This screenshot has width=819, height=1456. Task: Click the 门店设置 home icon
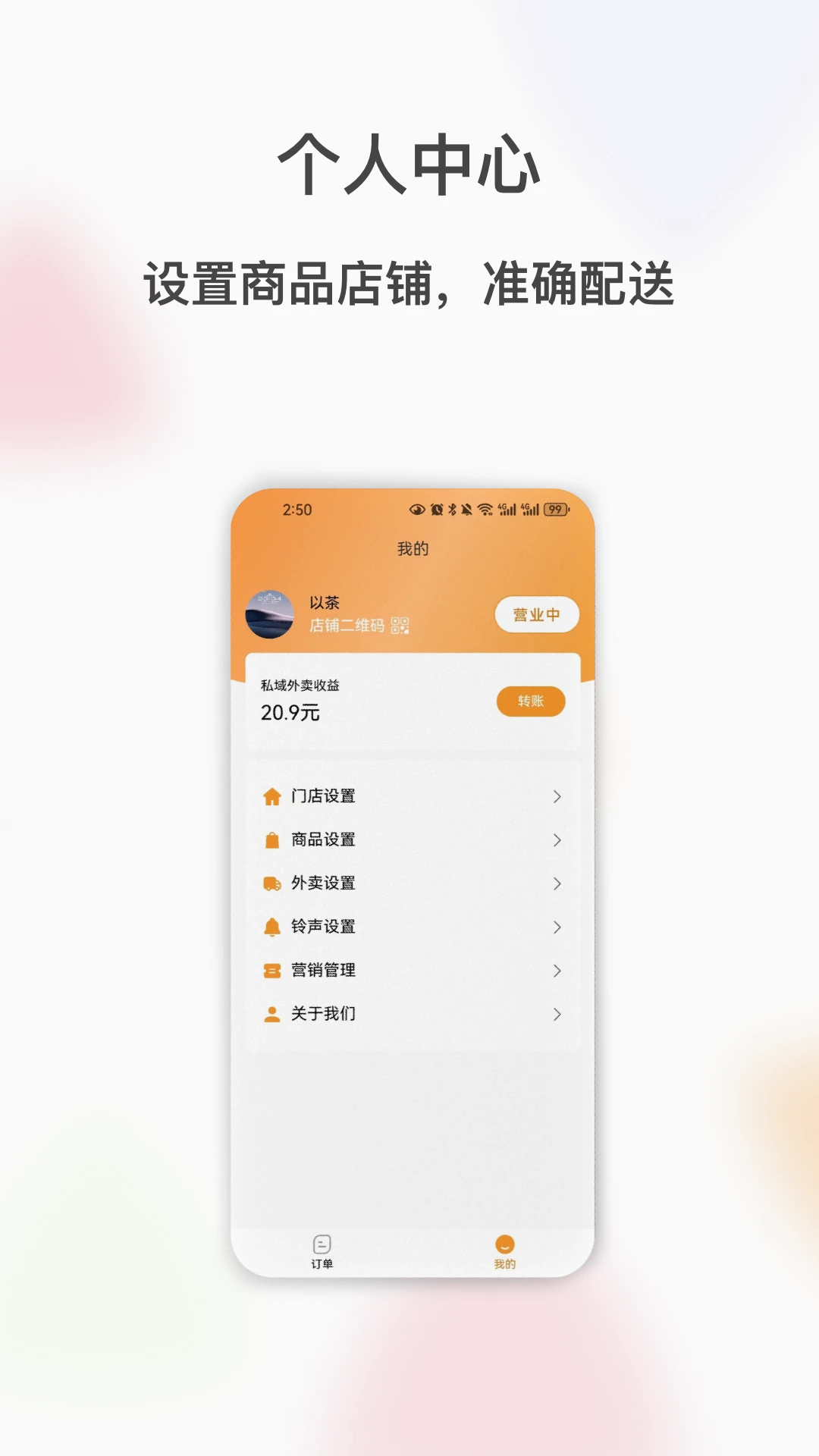click(x=270, y=796)
